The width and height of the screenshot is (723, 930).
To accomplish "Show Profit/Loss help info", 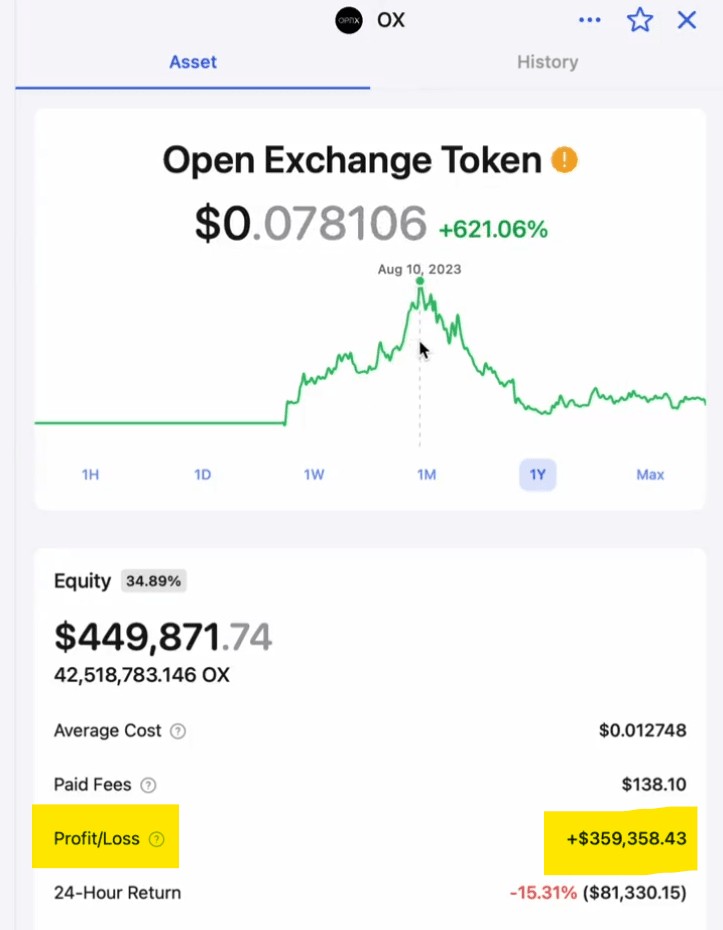I will pyautogui.click(x=156, y=839).
